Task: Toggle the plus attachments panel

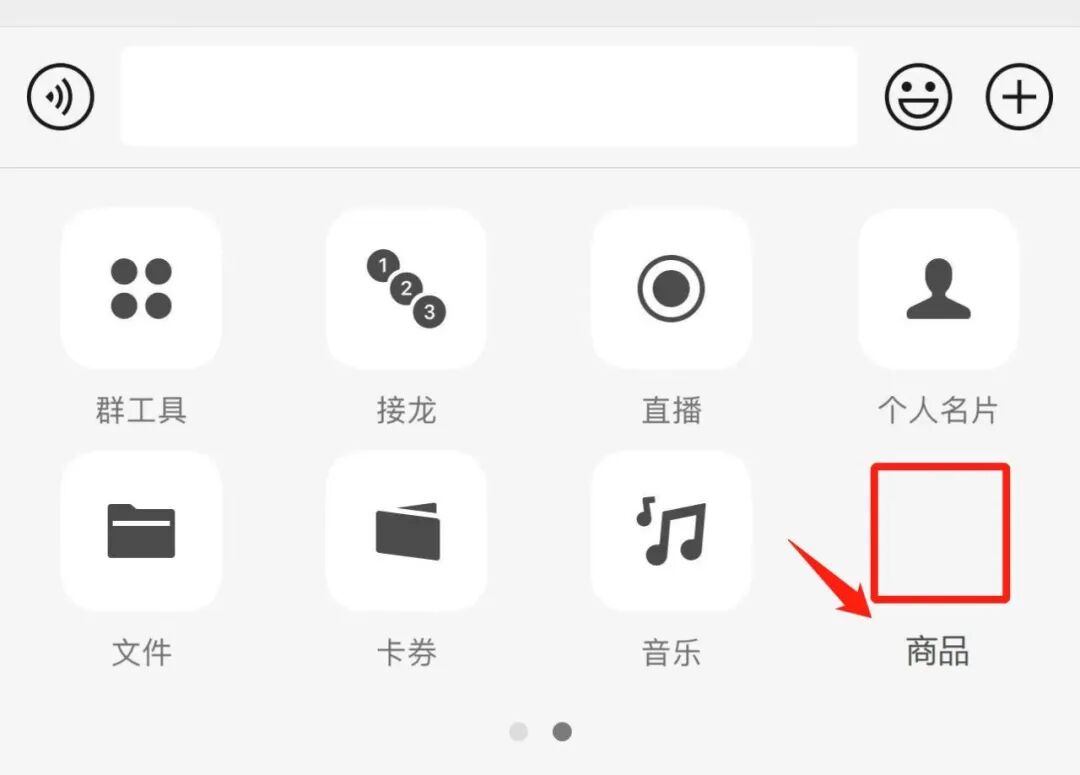Action: (1019, 97)
